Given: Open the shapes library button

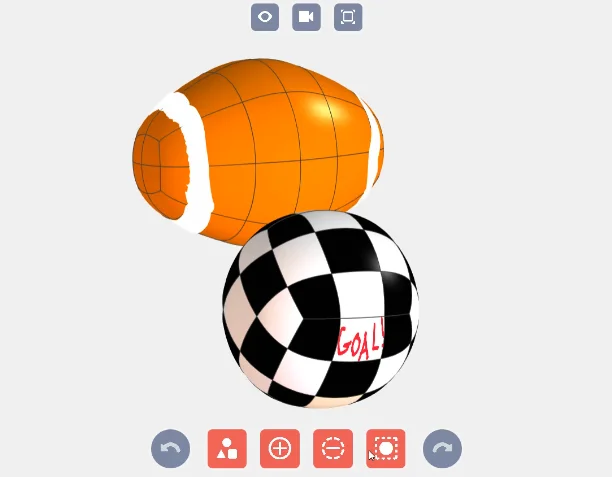Looking at the screenshot, I should pyautogui.click(x=227, y=448).
